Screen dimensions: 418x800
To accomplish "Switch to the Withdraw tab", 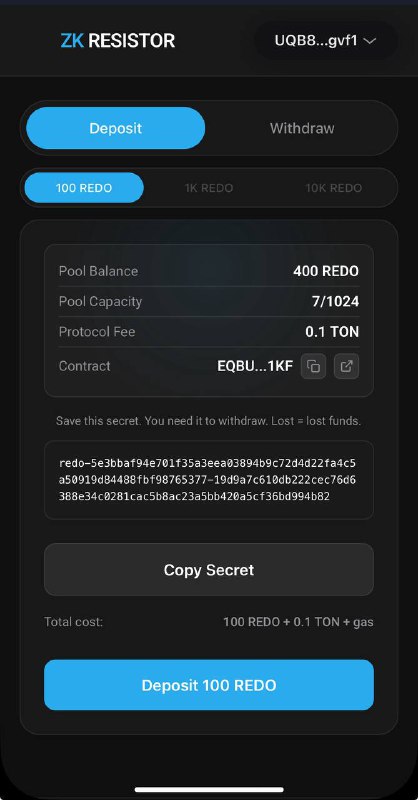I will [x=302, y=128].
